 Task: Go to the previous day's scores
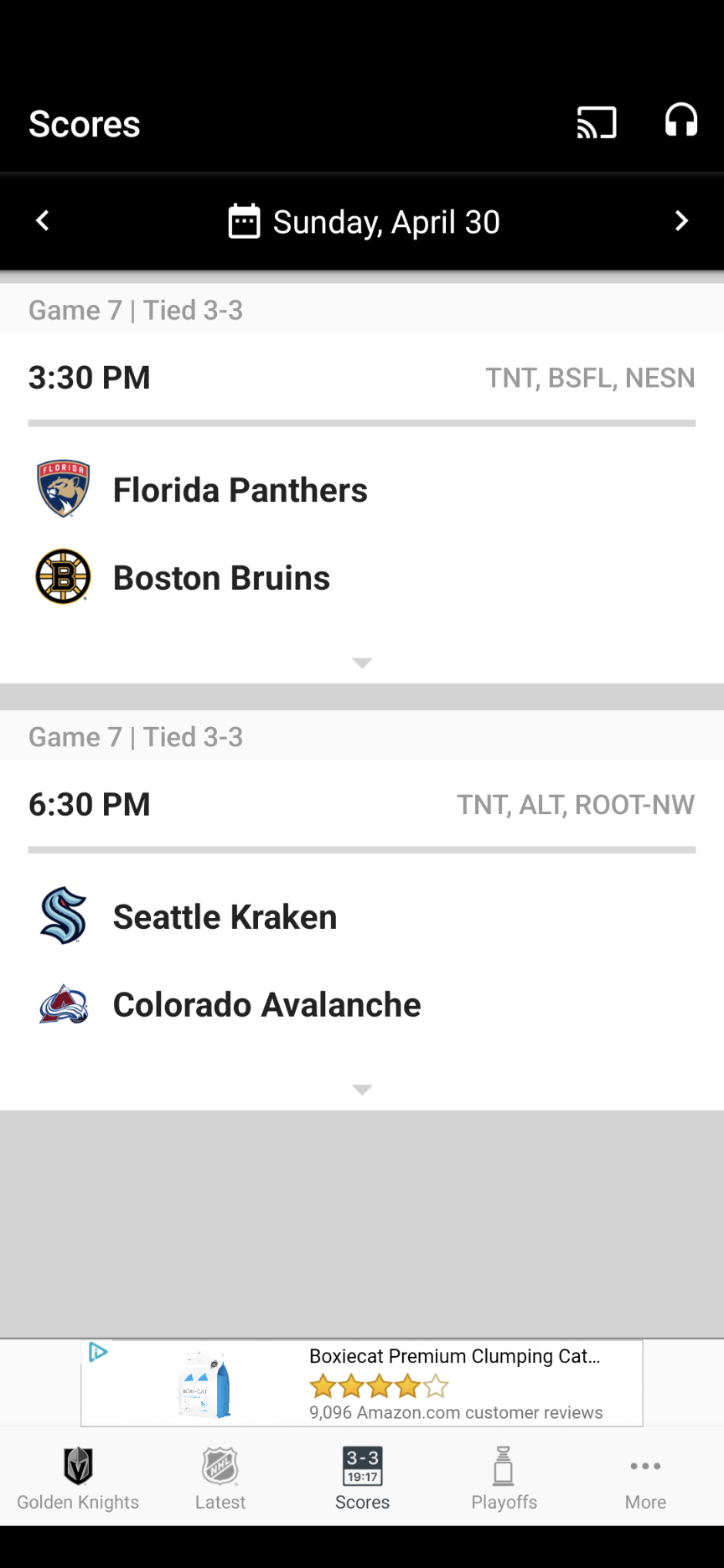coord(43,221)
